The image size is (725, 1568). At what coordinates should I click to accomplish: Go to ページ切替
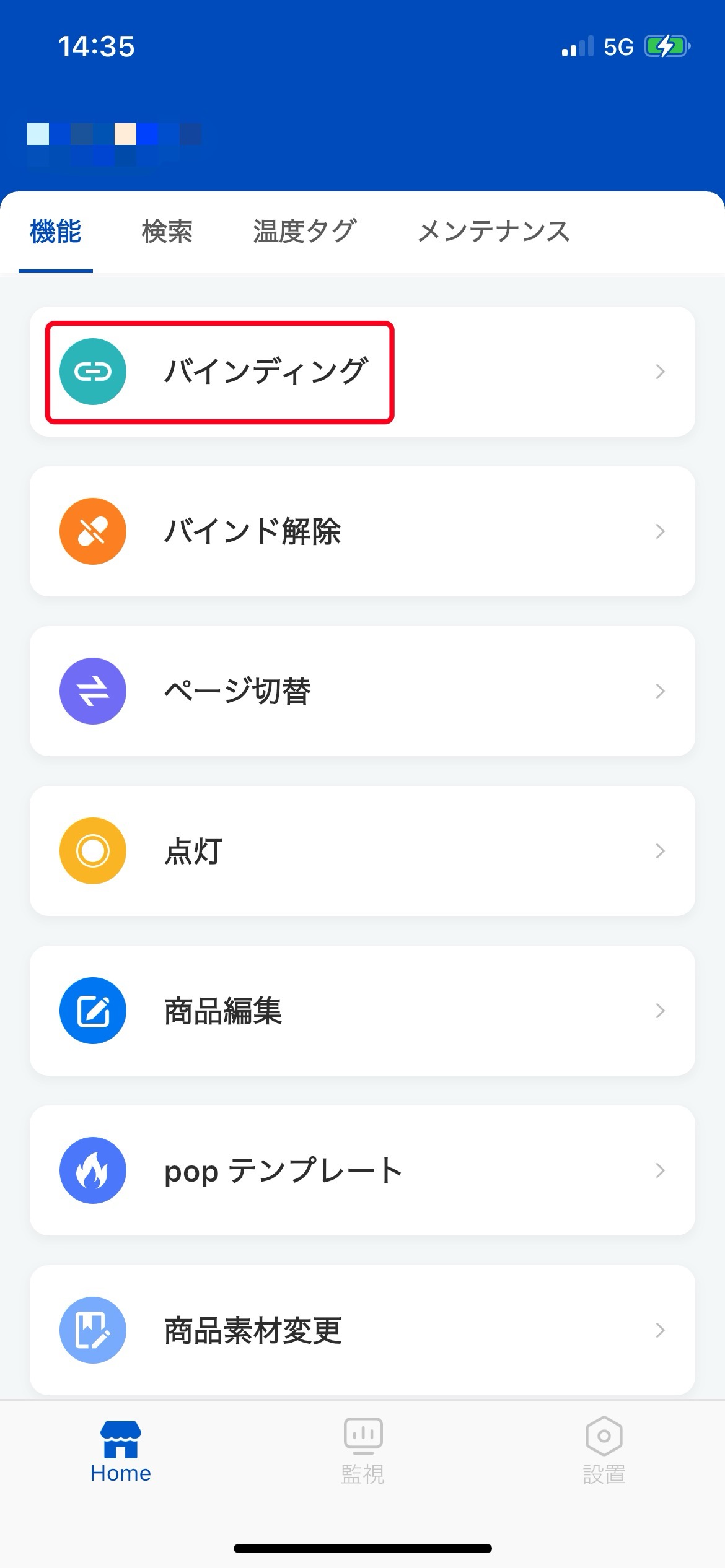(362, 691)
